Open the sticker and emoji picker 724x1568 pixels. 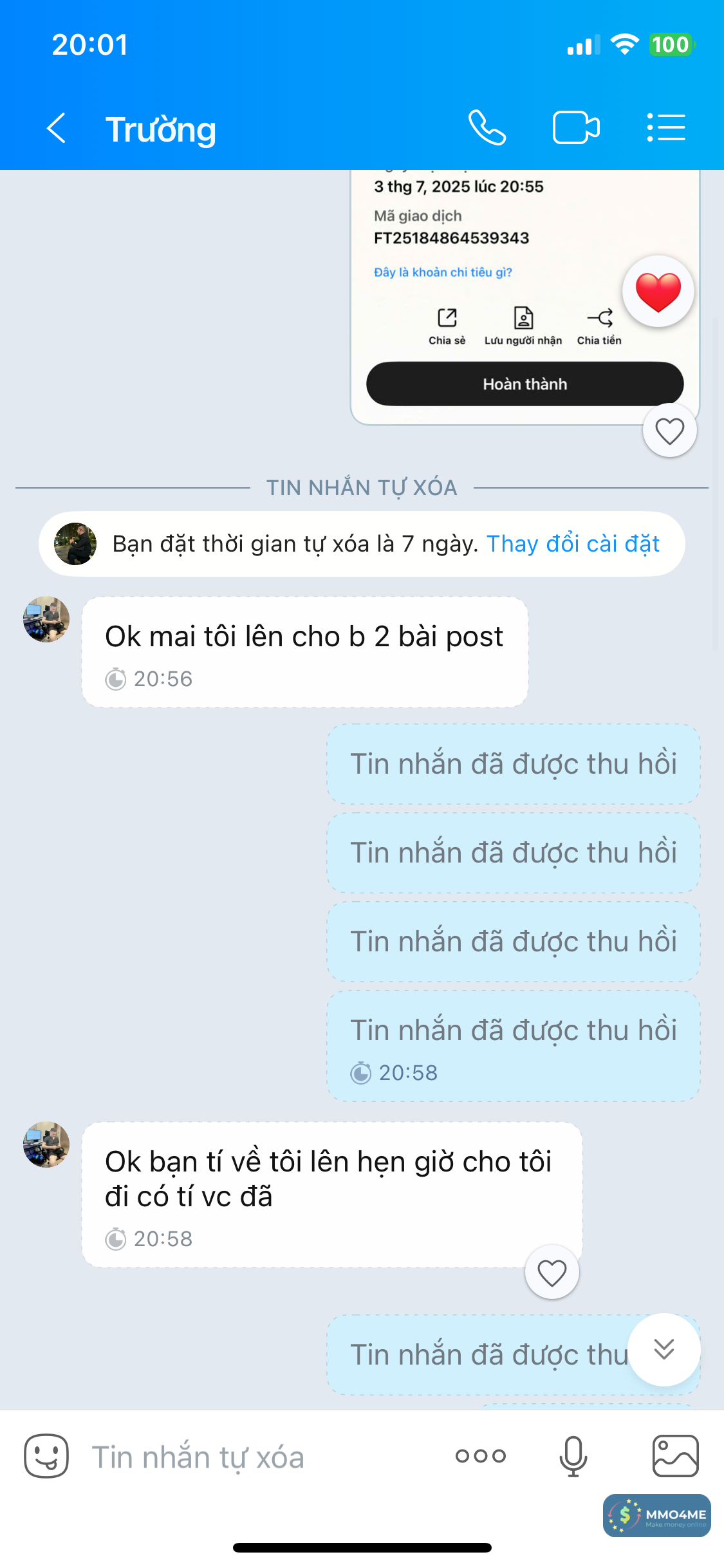coord(46,1456)
